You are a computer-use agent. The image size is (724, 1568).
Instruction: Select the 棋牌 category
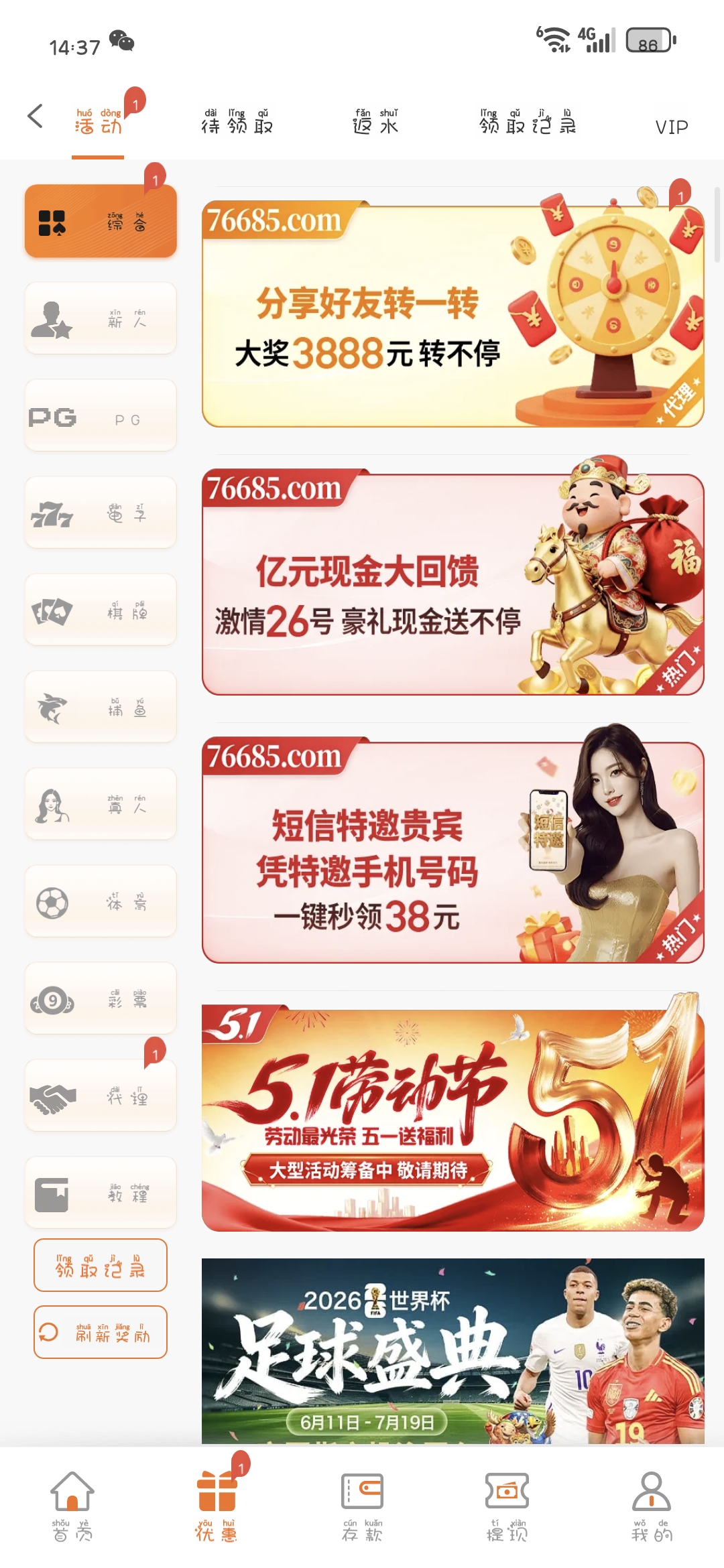(101, 610)
